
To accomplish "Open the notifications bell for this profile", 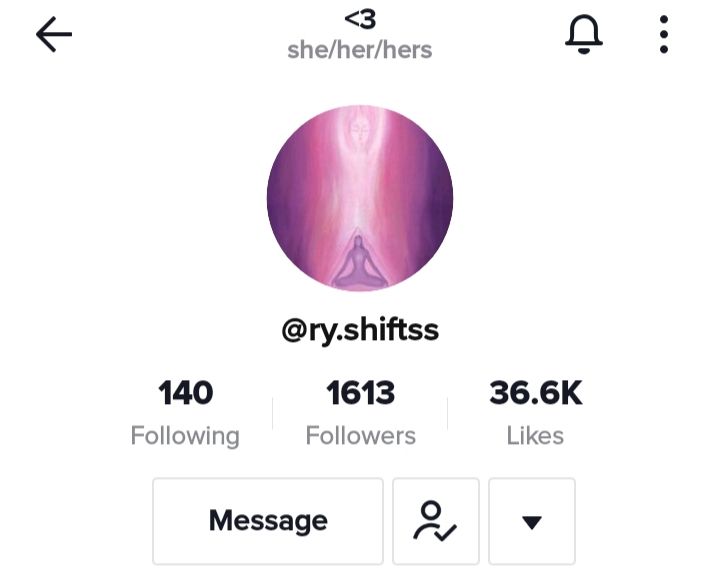I will coord(585,34).
